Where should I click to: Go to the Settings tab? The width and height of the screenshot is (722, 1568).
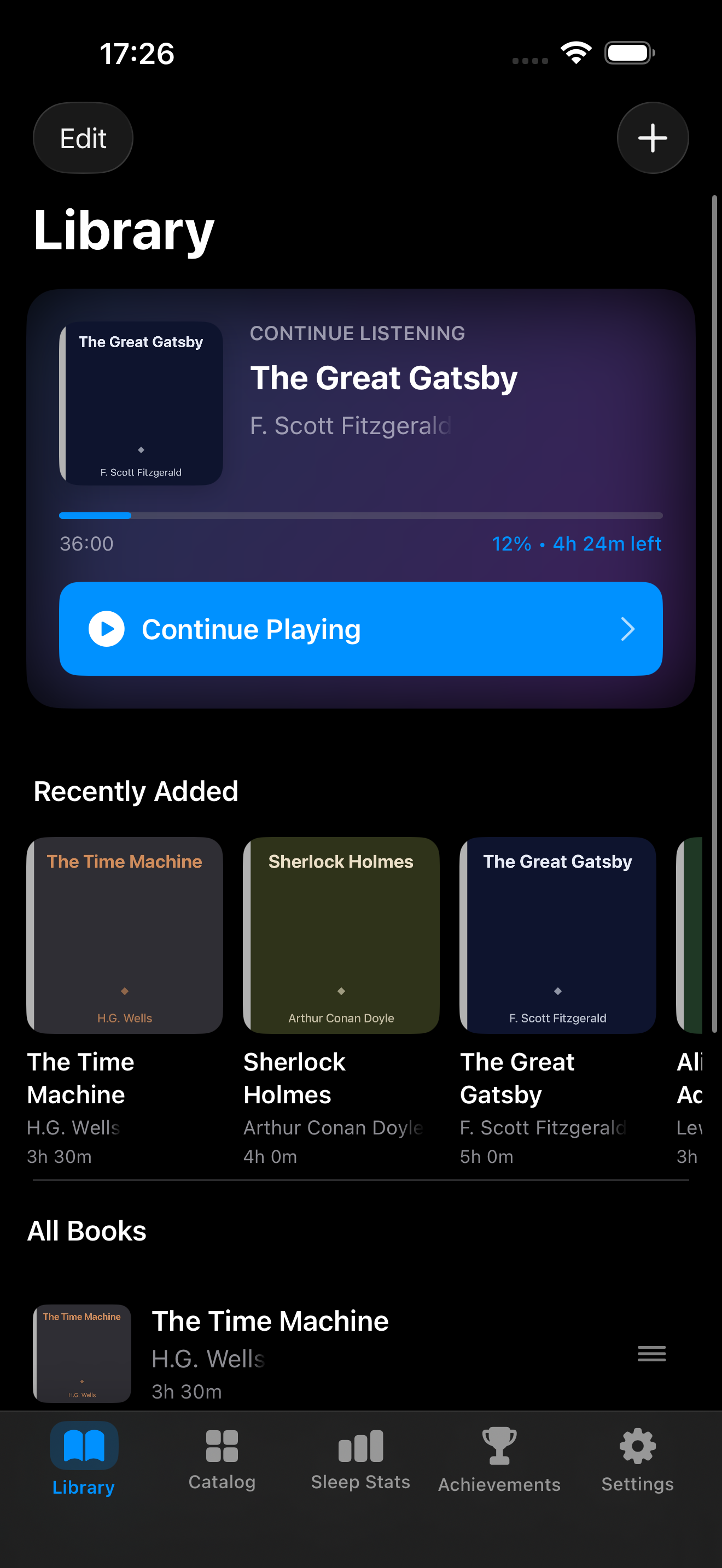637,1459
